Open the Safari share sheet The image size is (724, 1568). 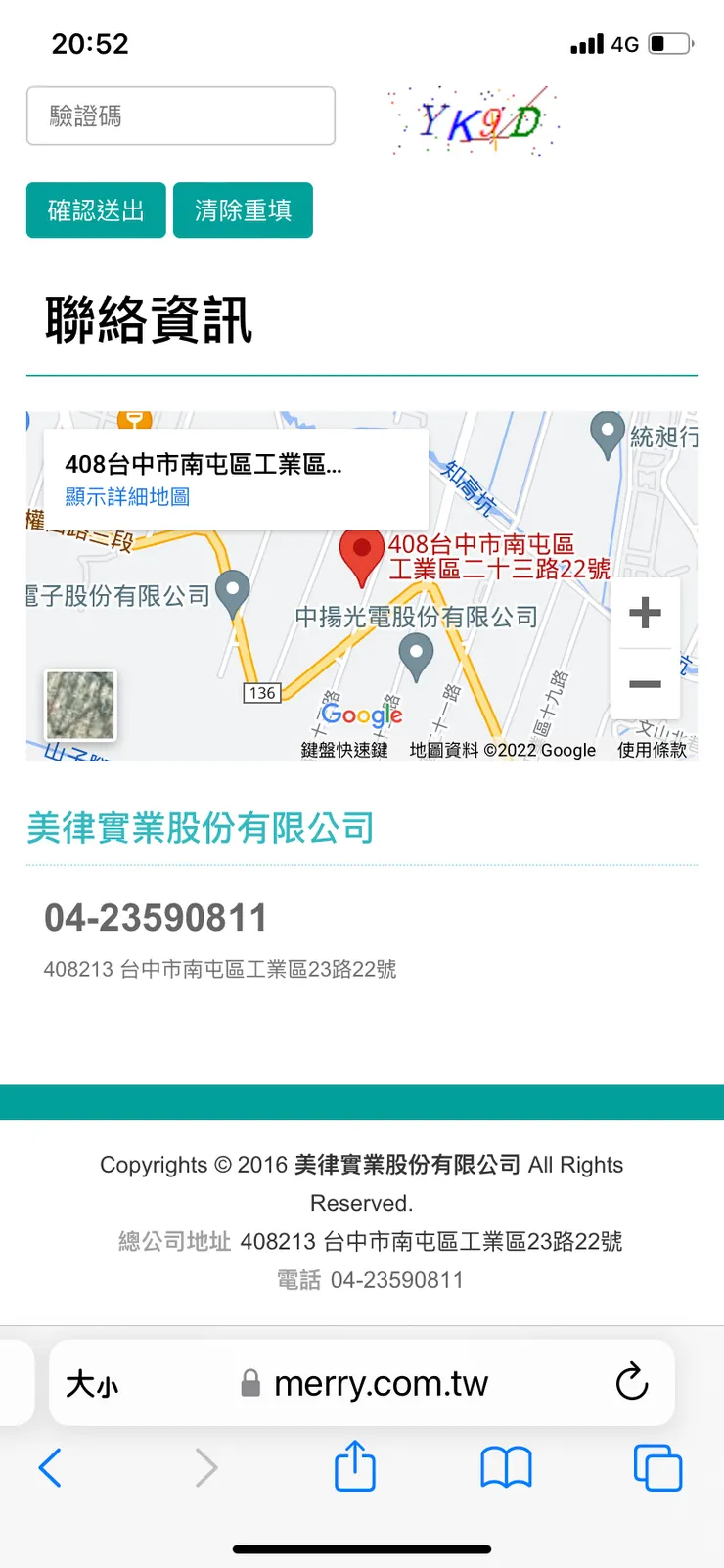click(355, 1465)
